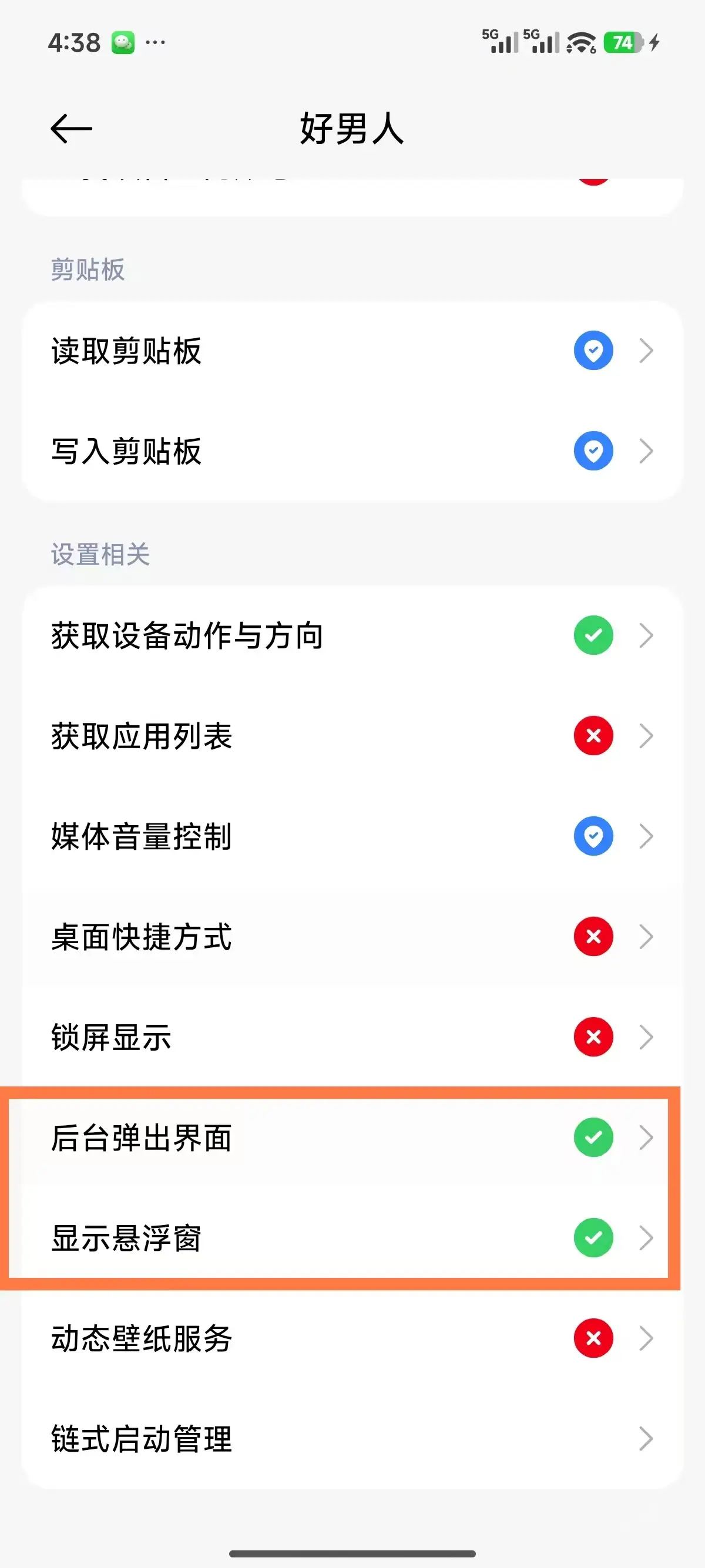
Task: Open 后台弹出界面 permission setting
Action: click(x=352, y=1137)
